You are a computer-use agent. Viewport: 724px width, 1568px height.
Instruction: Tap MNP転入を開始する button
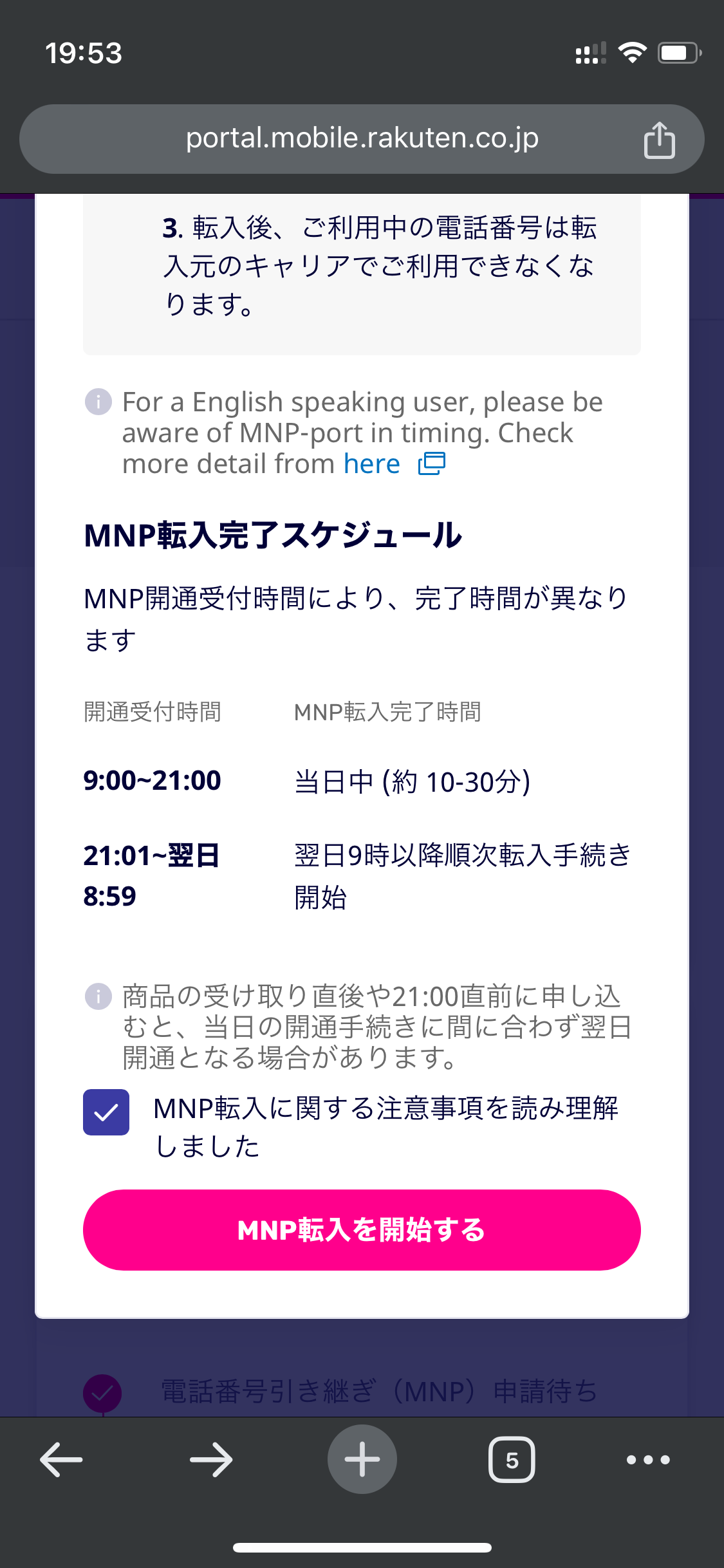(x=362, y=1230)
